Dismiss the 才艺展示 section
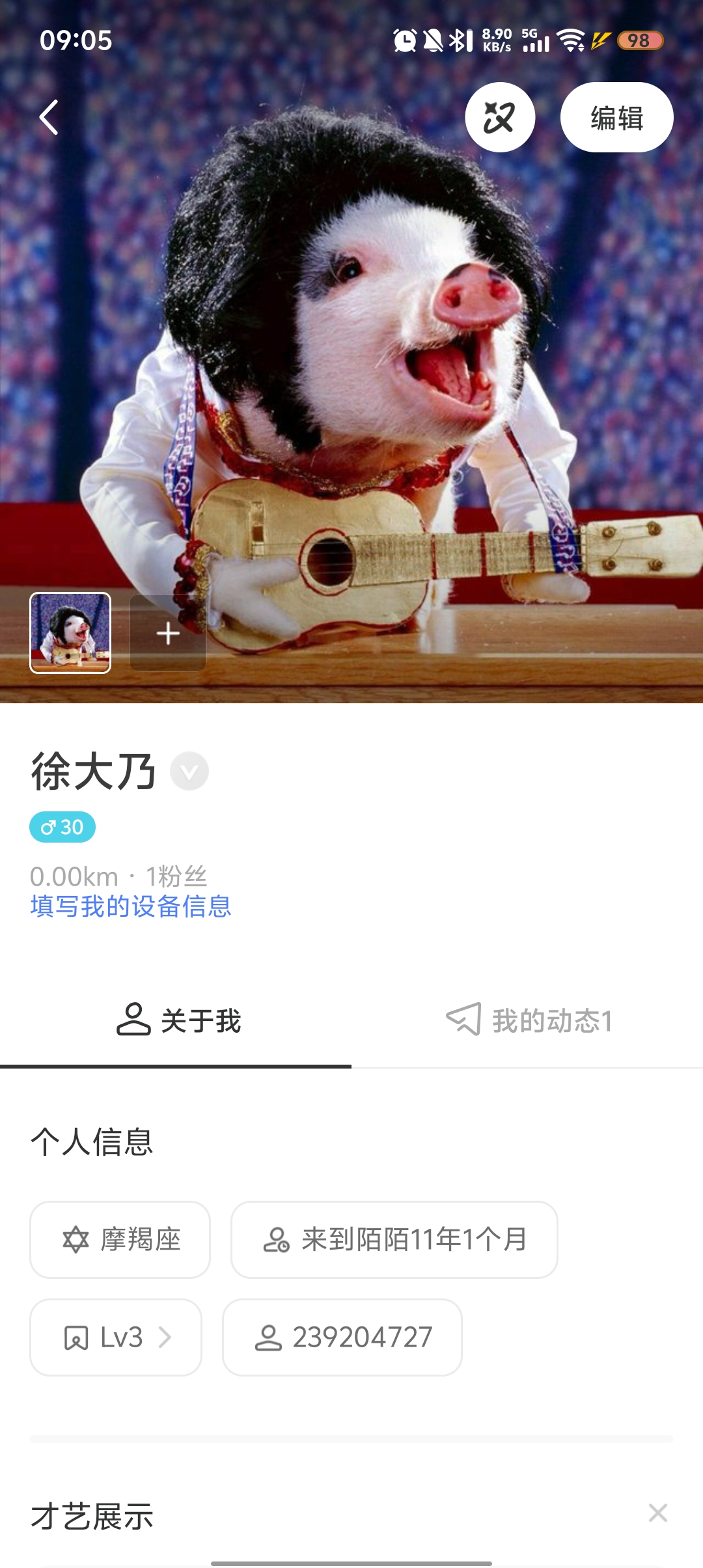 [x=658, y=1513]
